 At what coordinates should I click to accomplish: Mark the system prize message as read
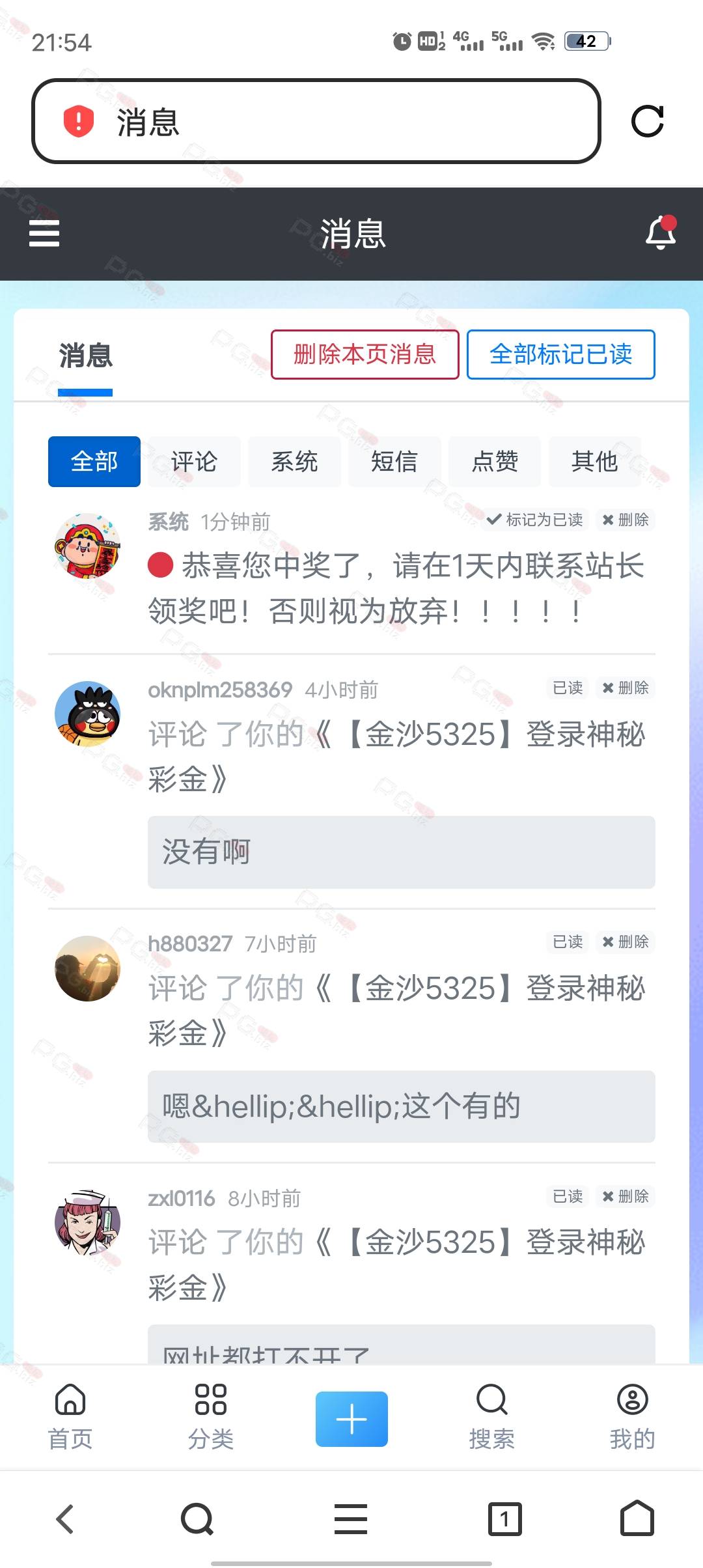[535, 520]
